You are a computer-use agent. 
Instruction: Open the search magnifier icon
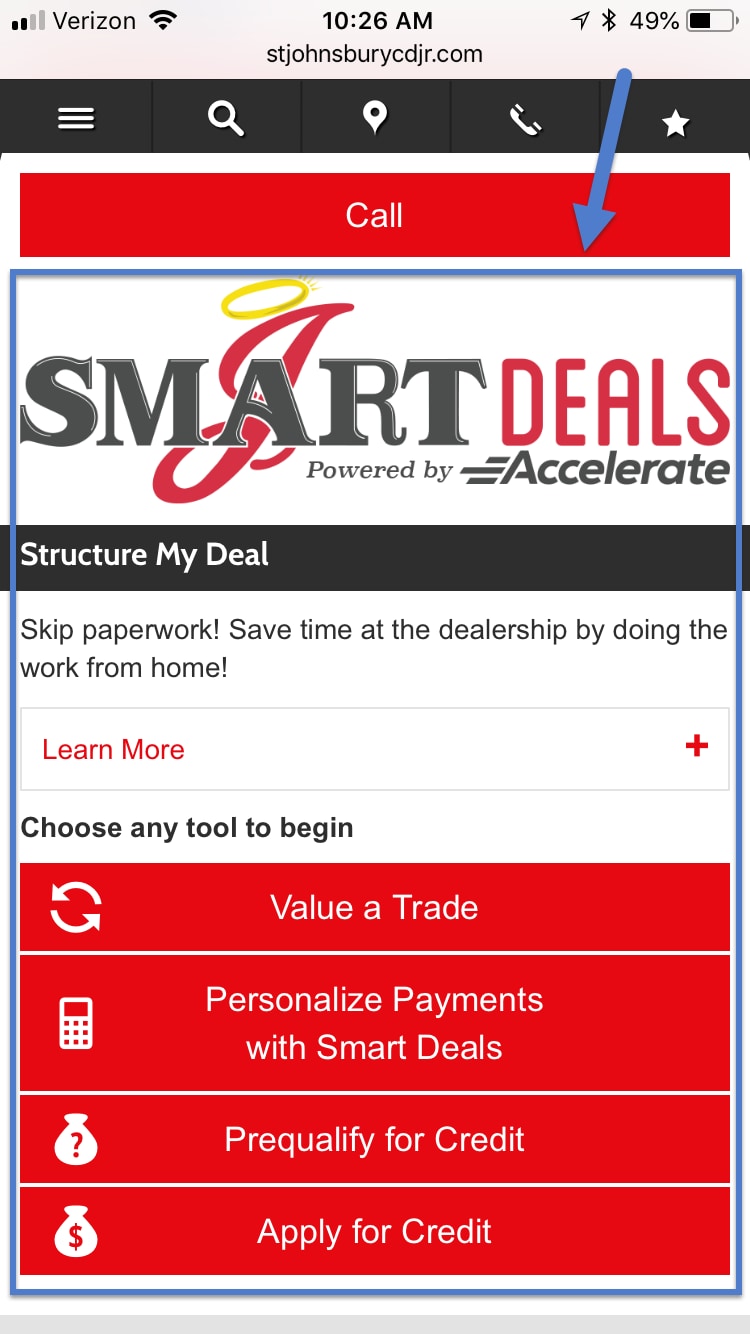pos(226,119)
